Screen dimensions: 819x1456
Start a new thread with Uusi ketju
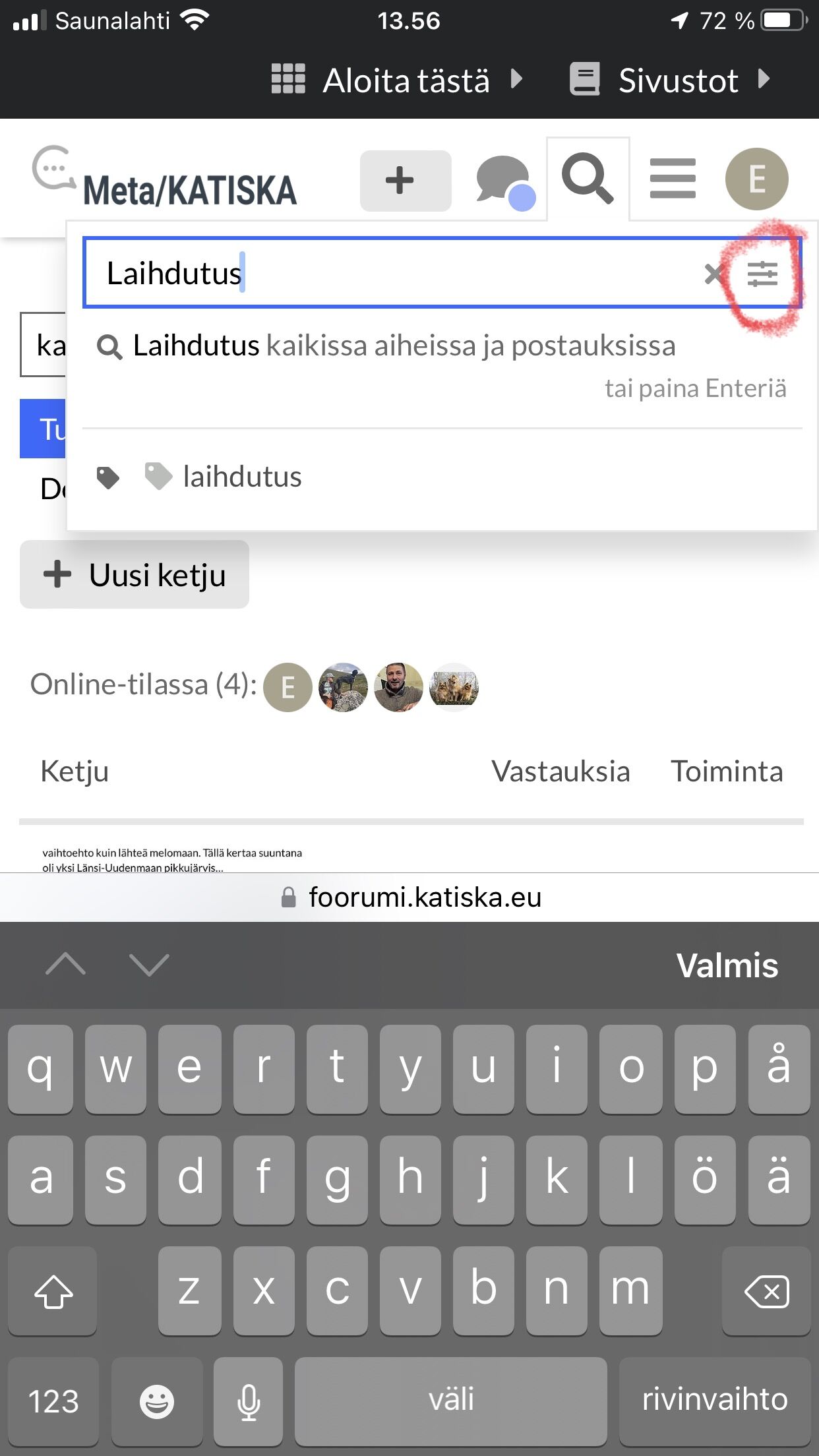pyautogui.click(x=135, y=574)
